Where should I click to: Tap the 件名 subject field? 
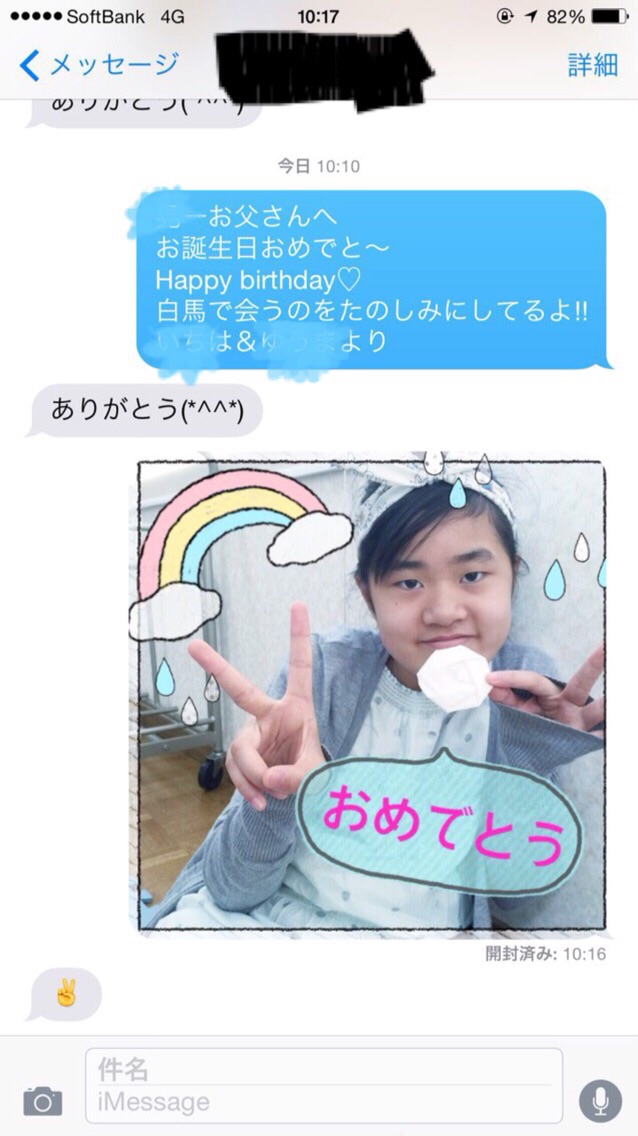[x=320, y=1068]
